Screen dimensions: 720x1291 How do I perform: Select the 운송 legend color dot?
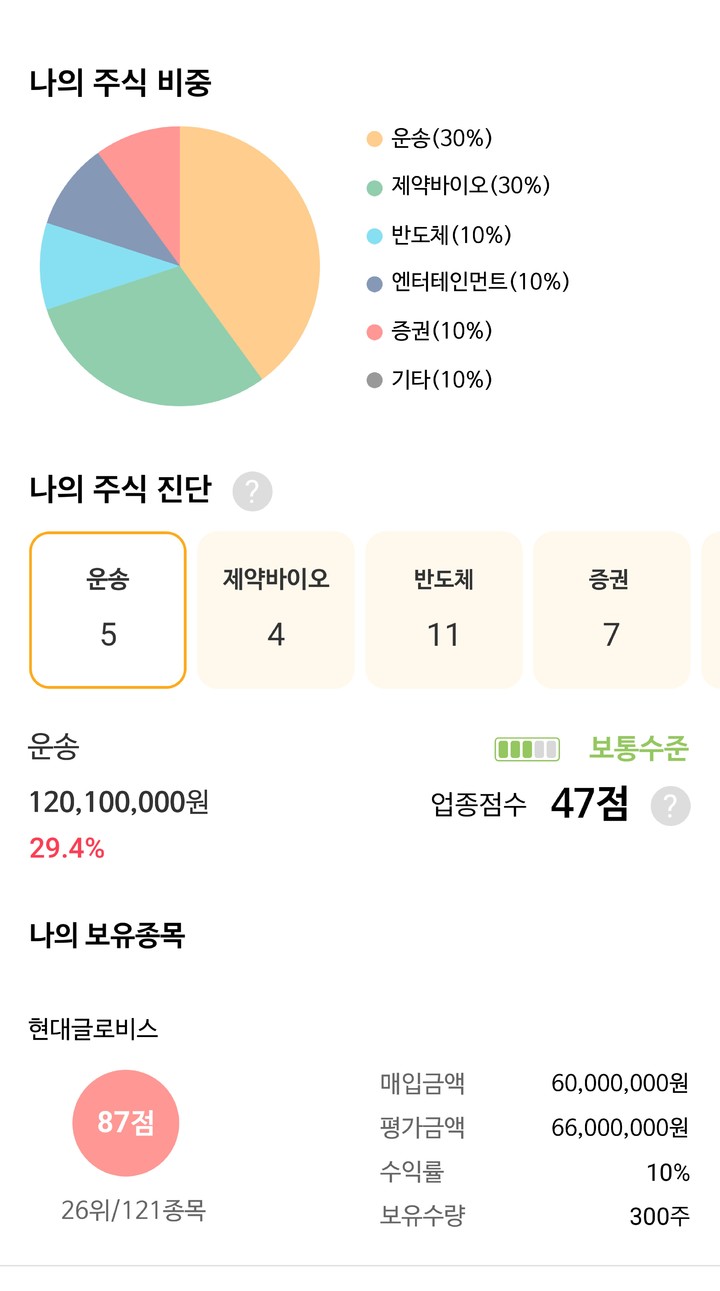[374, 139]
